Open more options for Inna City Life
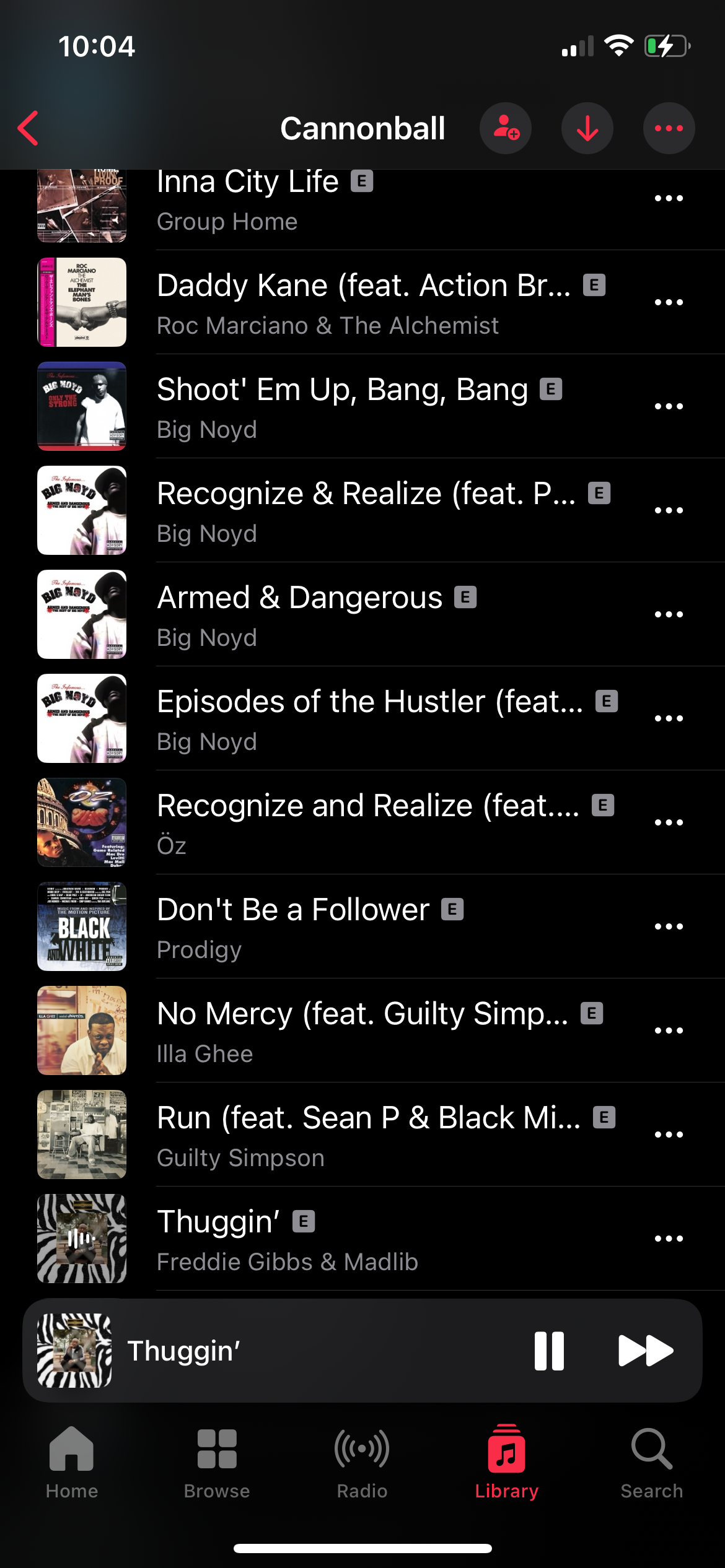The image size is (725, 1568). click(669, 198)
